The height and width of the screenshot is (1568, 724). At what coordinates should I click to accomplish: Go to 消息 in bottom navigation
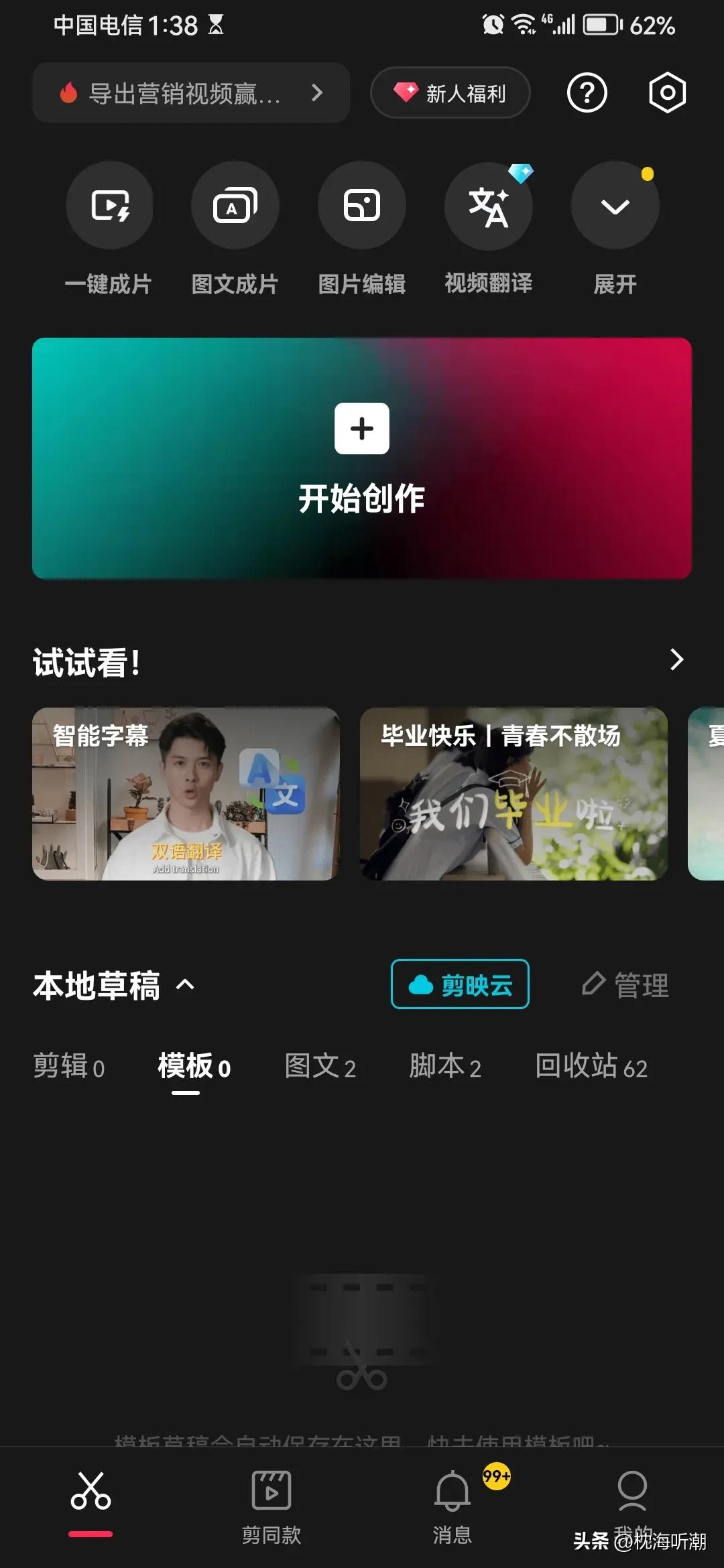click(x=452, y=1502)
